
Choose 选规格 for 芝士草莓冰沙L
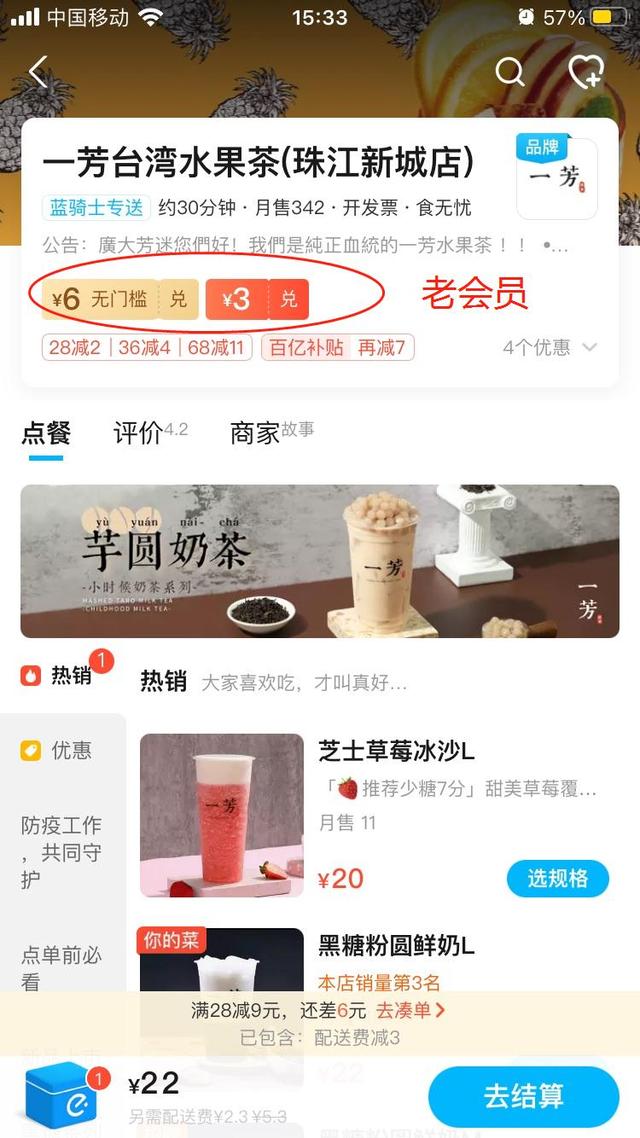[x=556, y=879]
